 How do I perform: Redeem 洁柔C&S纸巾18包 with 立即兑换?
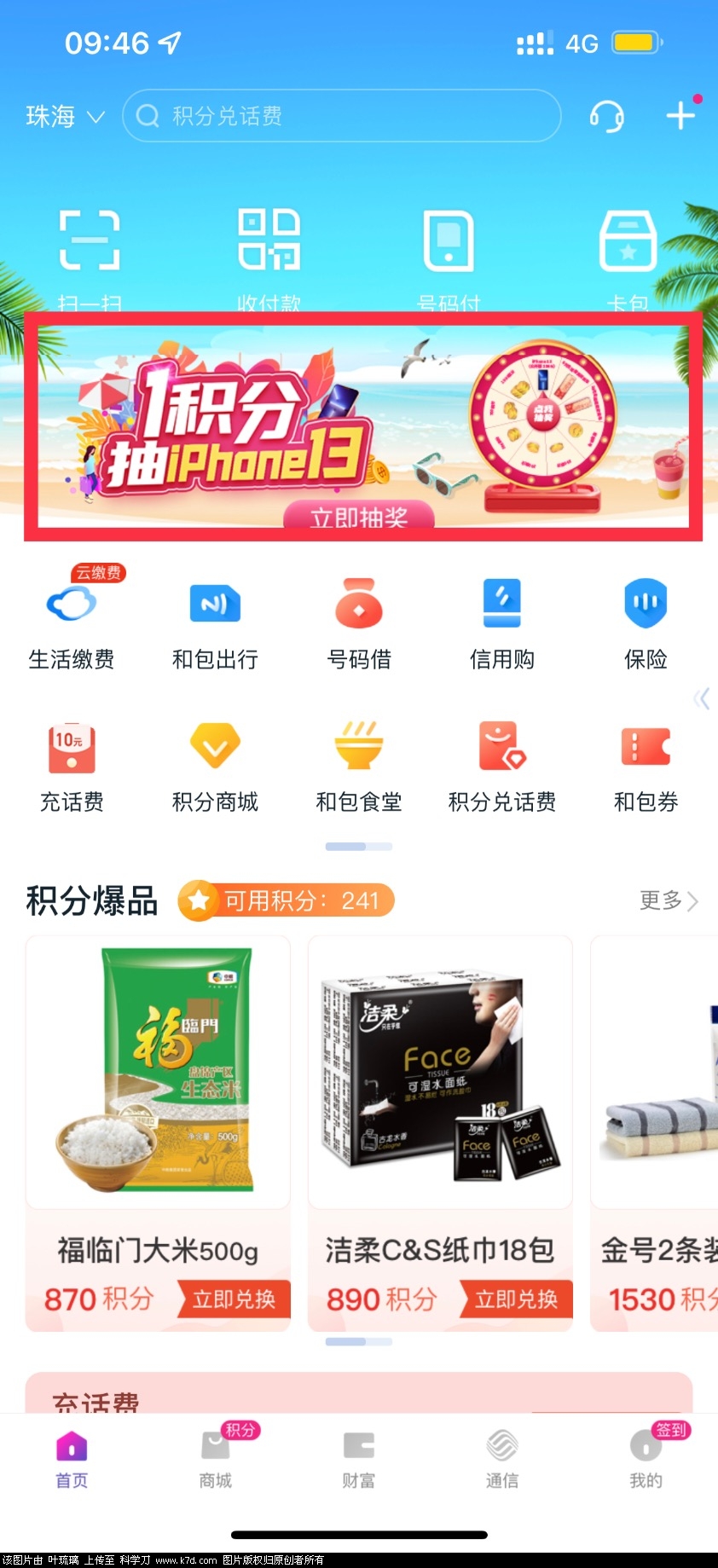[x=516, y=1299]
